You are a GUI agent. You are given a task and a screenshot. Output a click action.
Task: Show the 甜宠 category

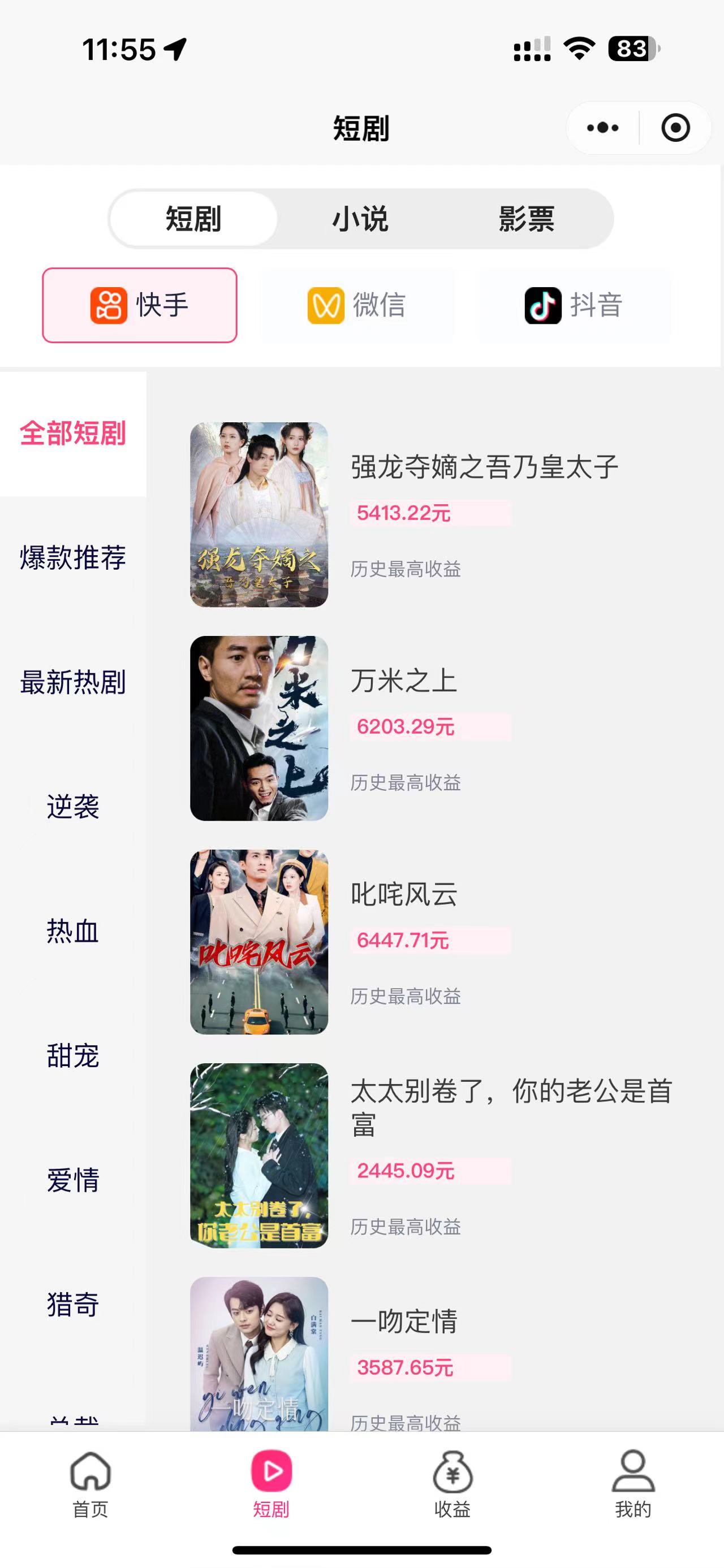pos(73,1055)
